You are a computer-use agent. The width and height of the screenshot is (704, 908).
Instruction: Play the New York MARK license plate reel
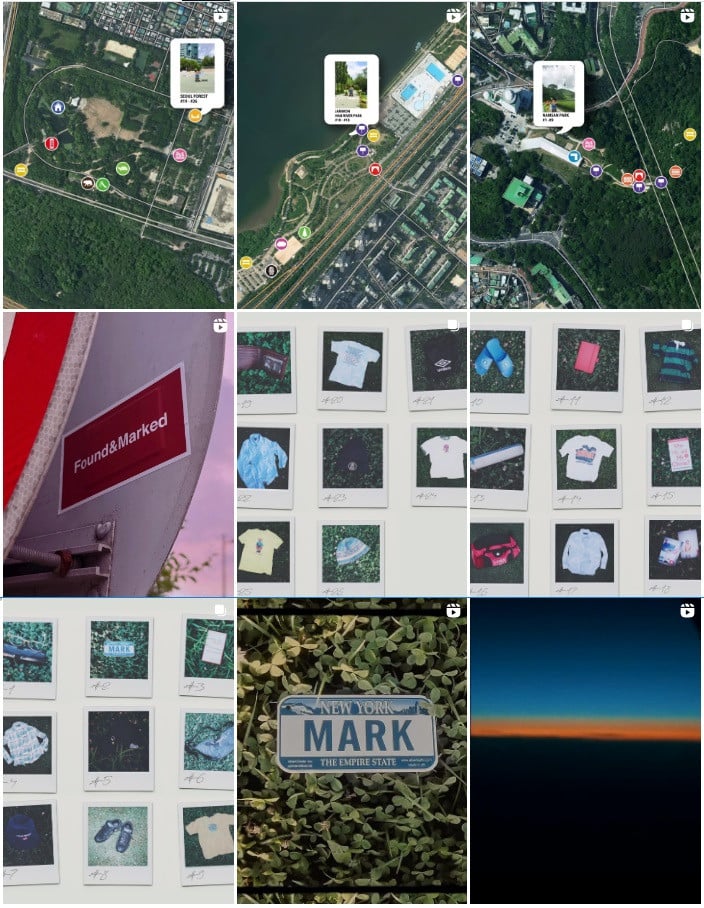pyautogui.click(x=352, y=751)
